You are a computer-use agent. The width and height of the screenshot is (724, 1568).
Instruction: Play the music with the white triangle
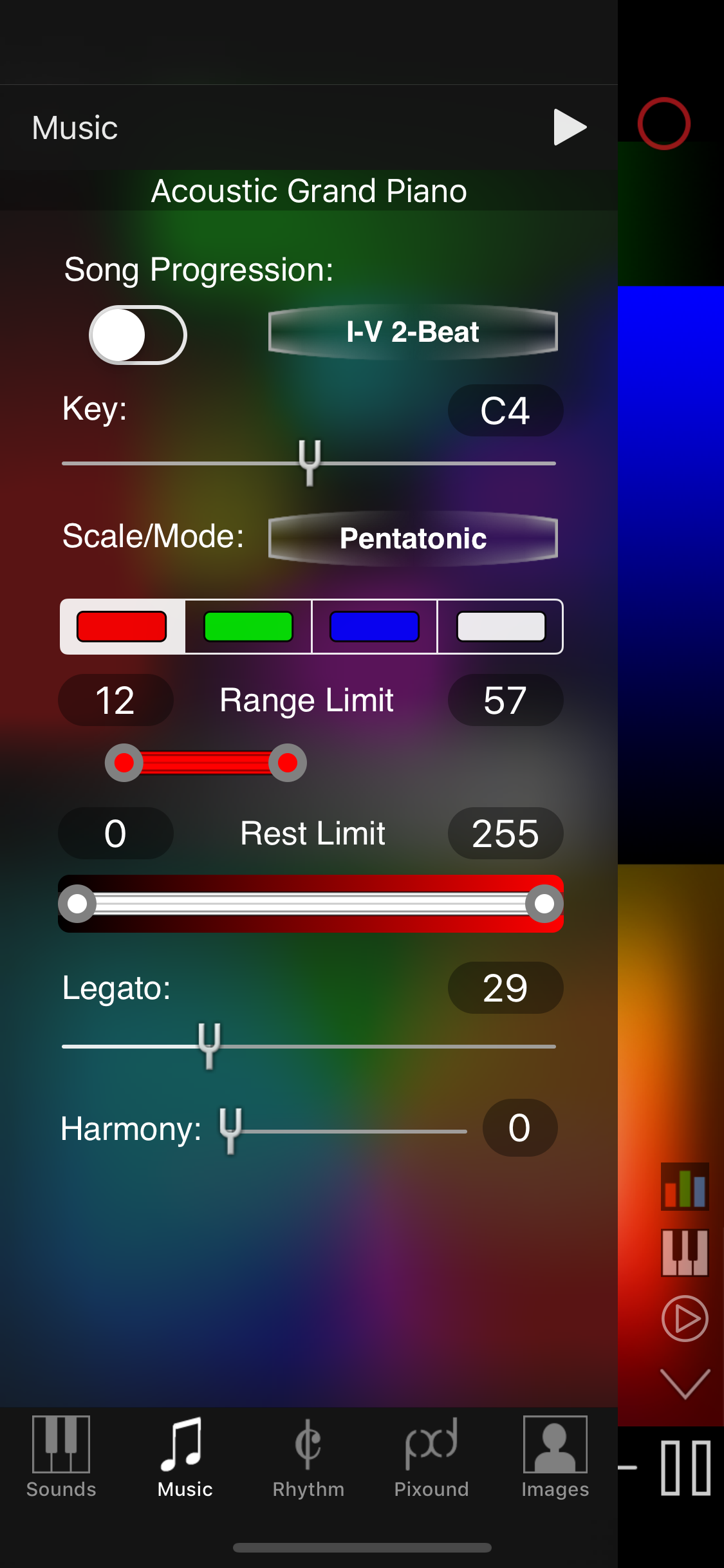tap(570, 127)
